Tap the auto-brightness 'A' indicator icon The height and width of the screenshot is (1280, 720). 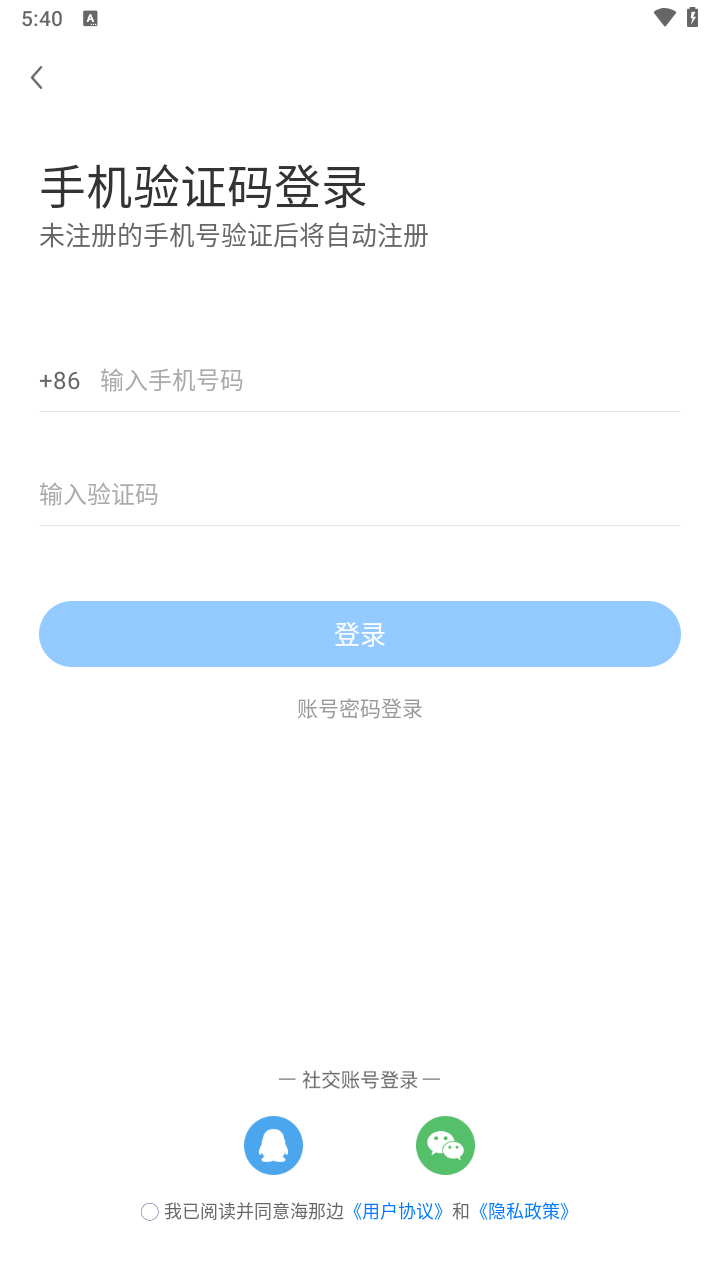pos(91,18)
